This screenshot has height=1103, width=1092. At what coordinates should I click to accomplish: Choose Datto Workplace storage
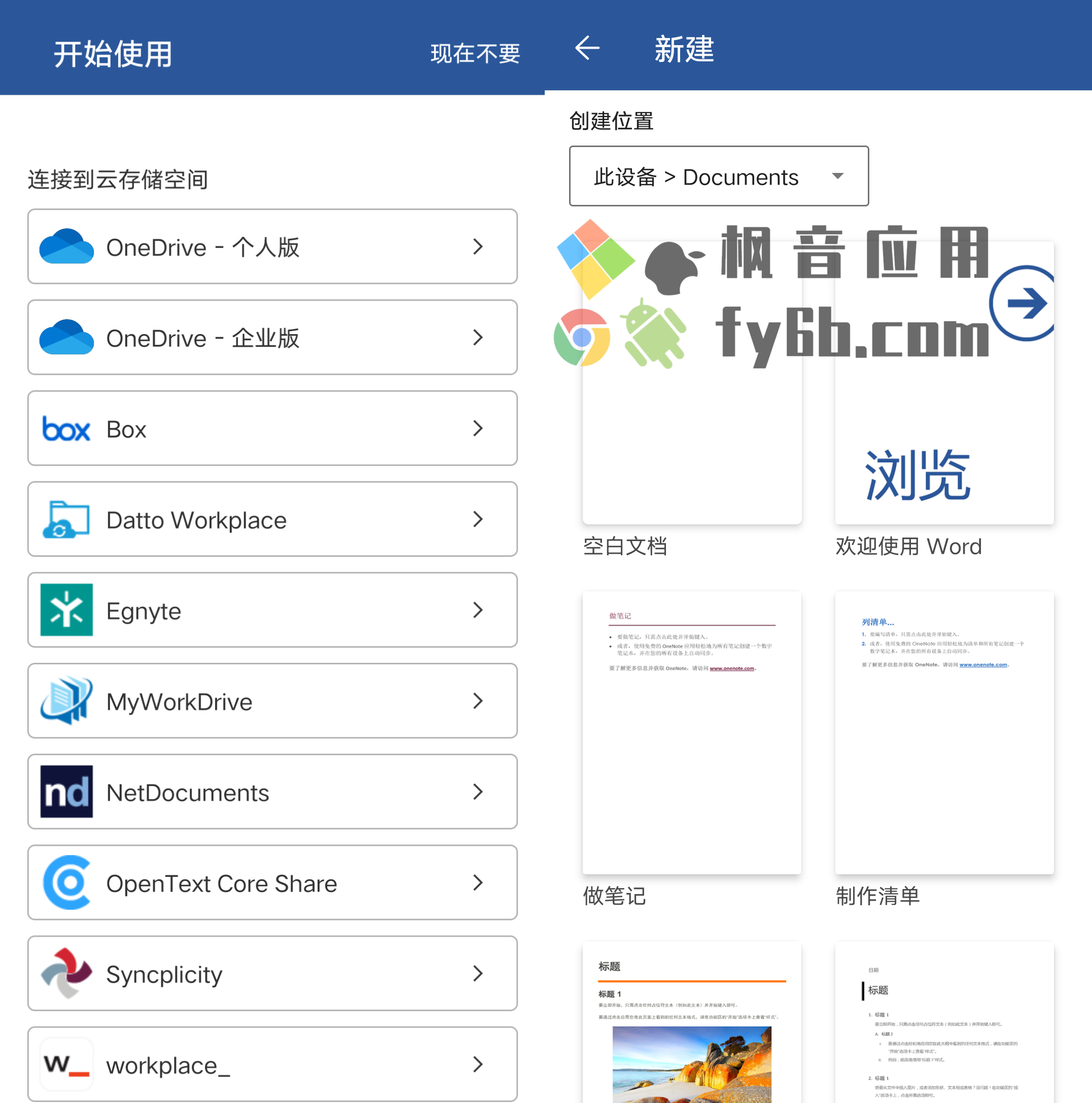tap(272, 519)
